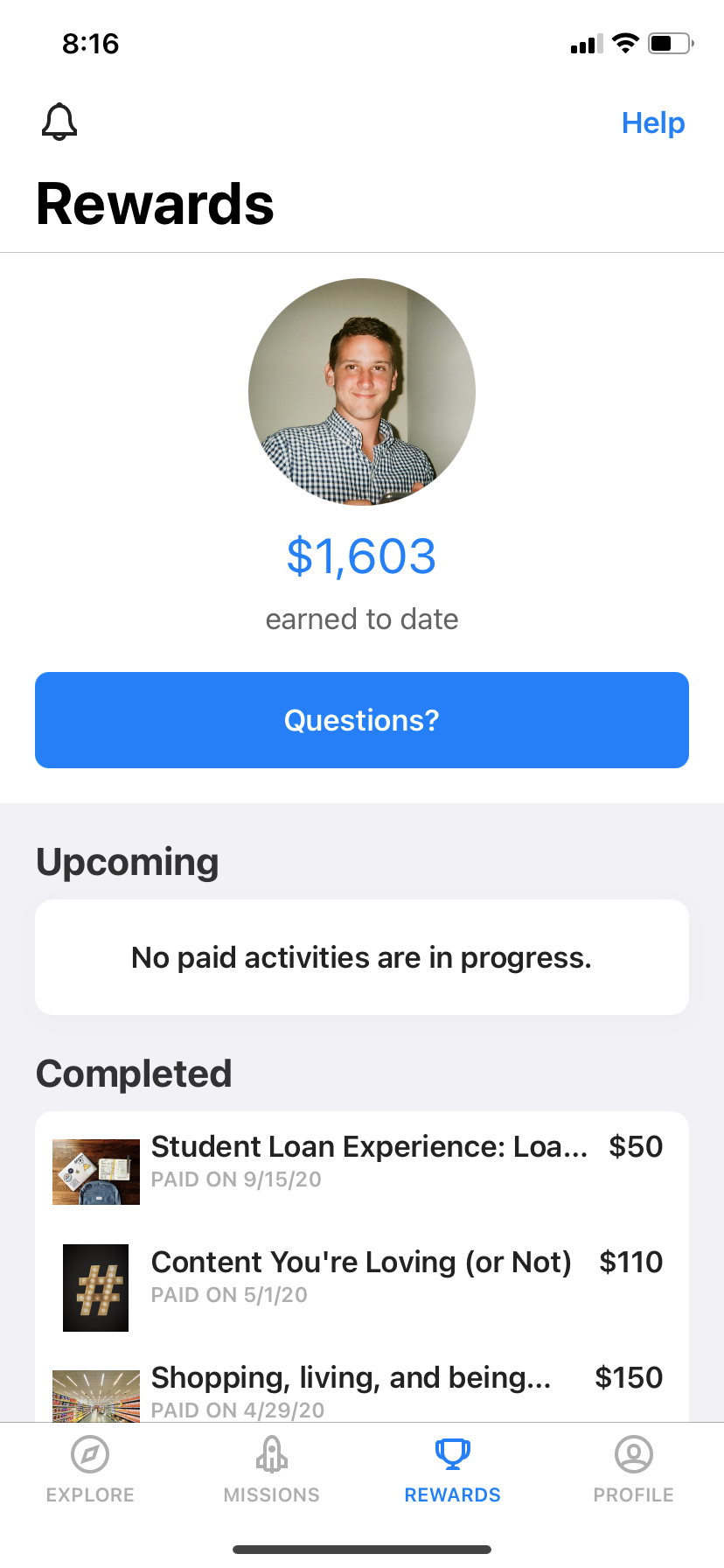Tap the Help link
724x1568 pixels.
[652, 123]
